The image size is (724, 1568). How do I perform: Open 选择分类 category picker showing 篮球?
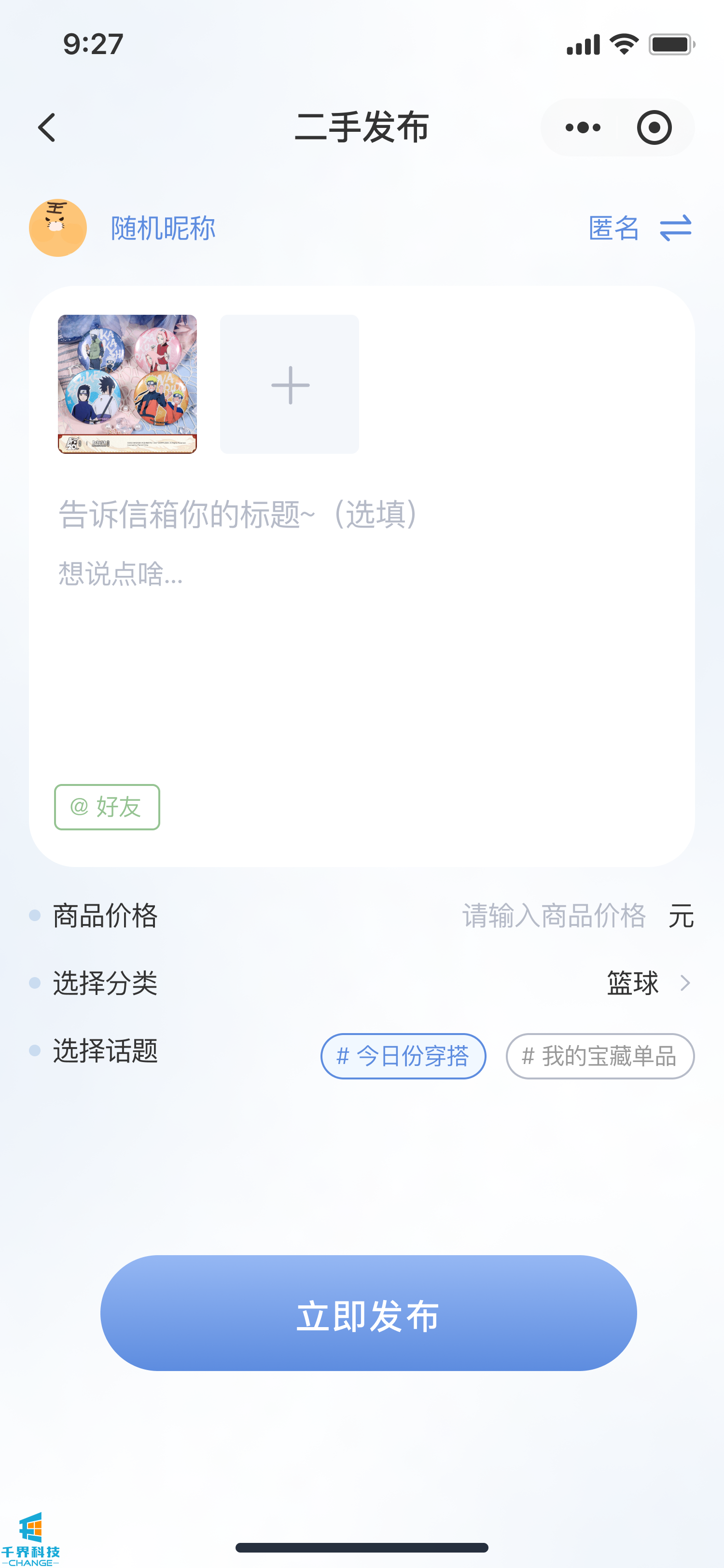click(649, 982)
